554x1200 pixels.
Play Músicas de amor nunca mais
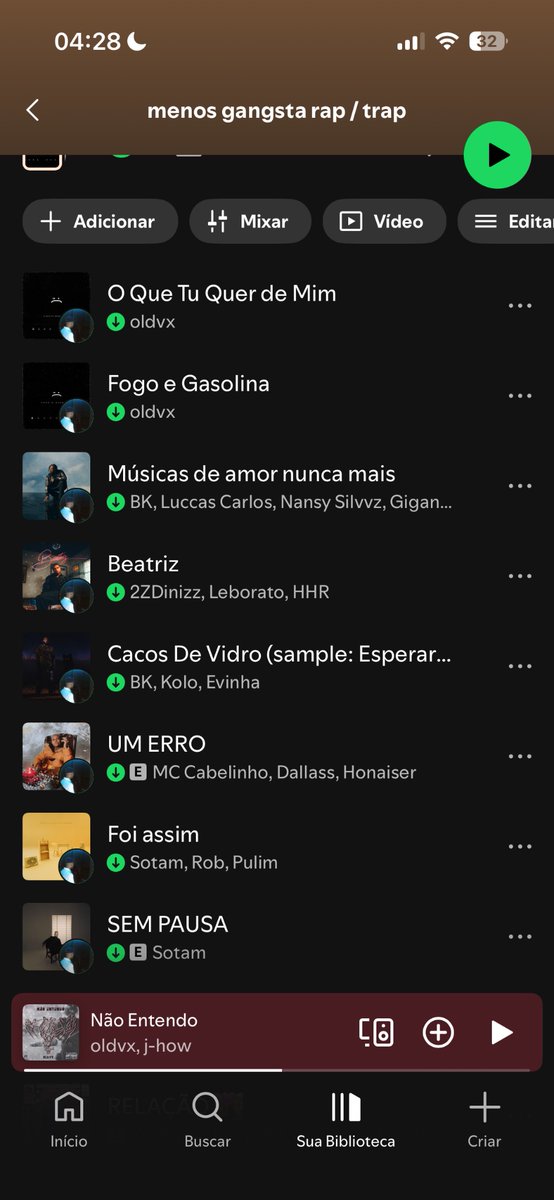(x=260, y=486)
